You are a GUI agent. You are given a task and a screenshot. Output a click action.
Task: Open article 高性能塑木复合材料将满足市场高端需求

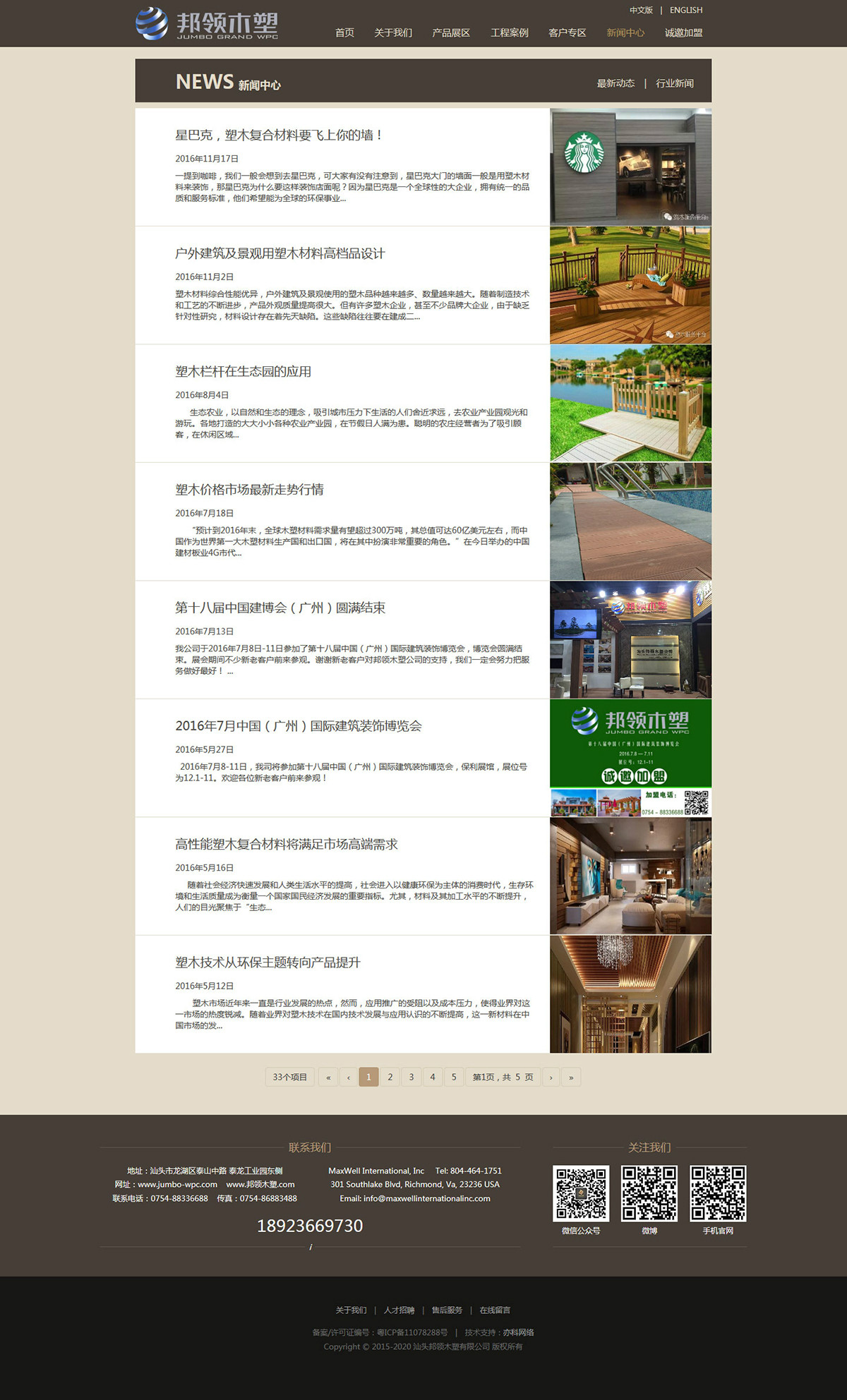(287, 844)
